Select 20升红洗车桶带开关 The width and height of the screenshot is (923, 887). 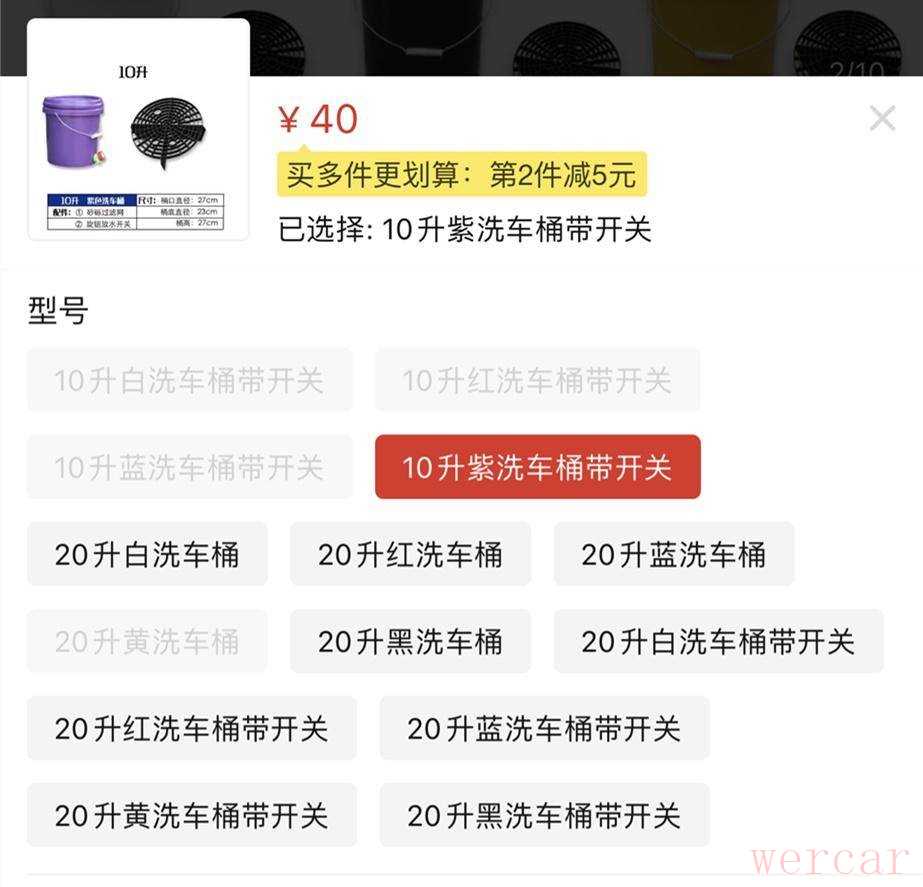point(191,728)
